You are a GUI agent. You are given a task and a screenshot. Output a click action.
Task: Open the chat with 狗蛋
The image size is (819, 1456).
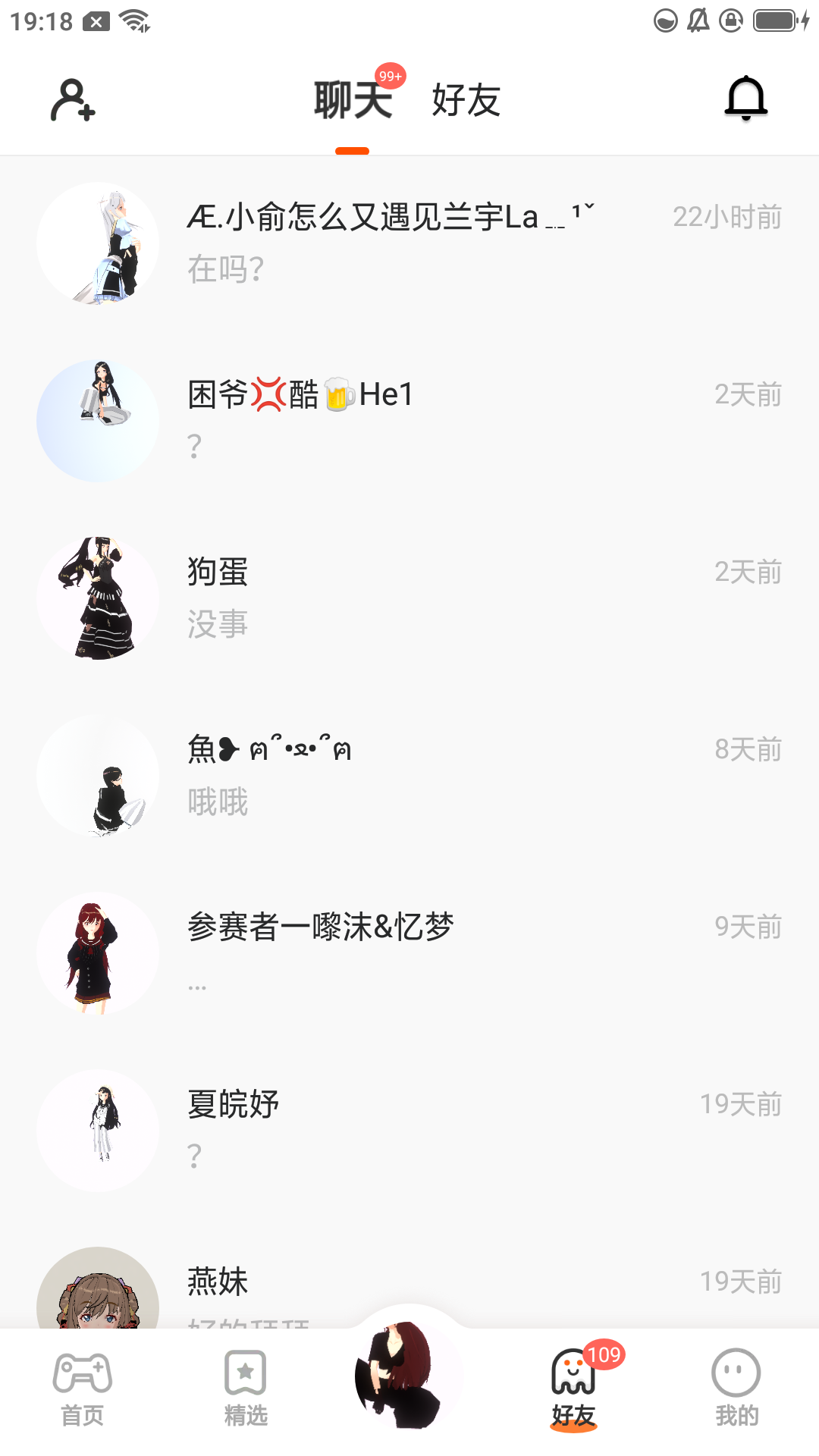(x=409, y=598)
